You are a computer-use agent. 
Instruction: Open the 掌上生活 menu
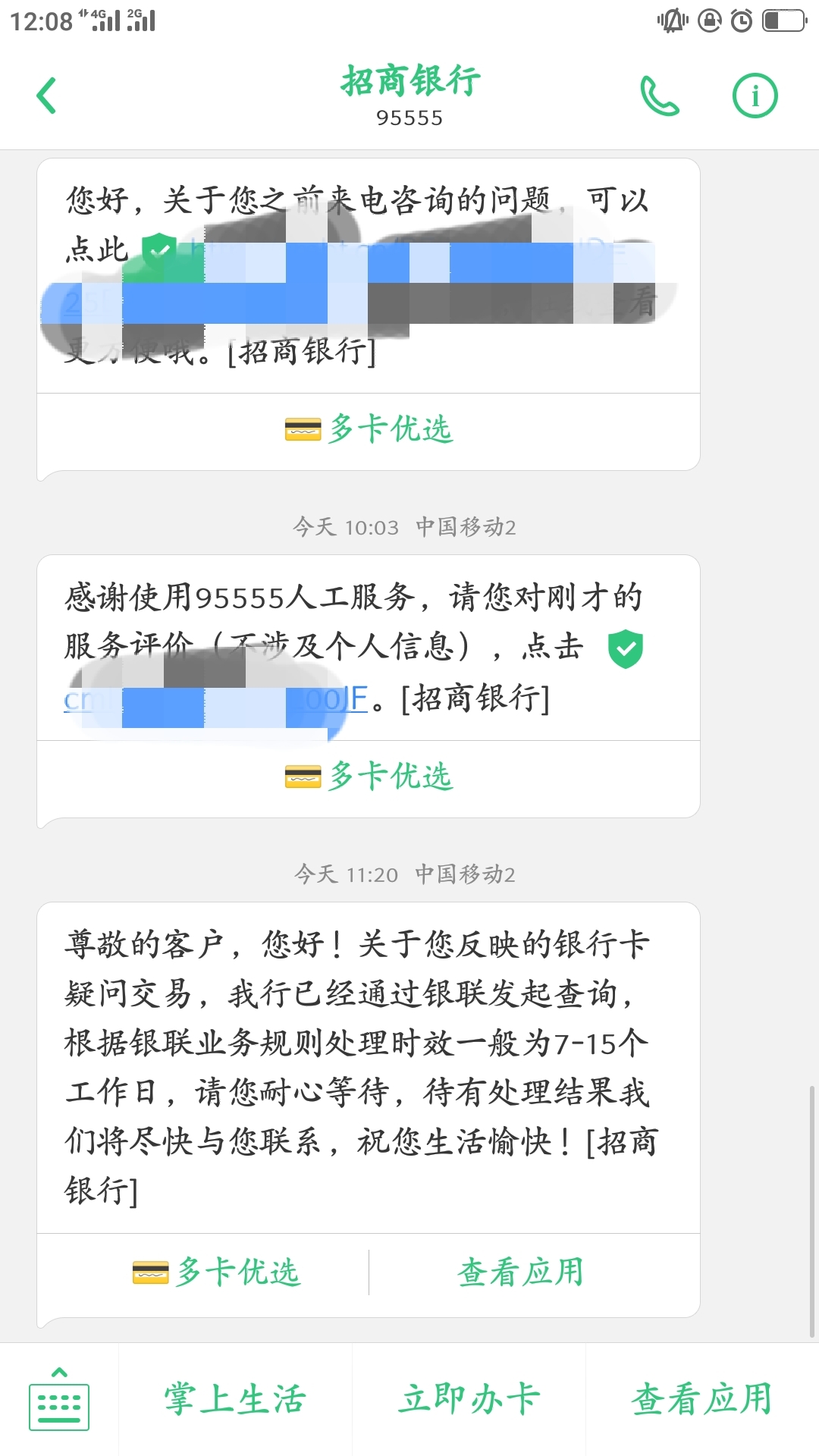click(x=235, y=1399)
